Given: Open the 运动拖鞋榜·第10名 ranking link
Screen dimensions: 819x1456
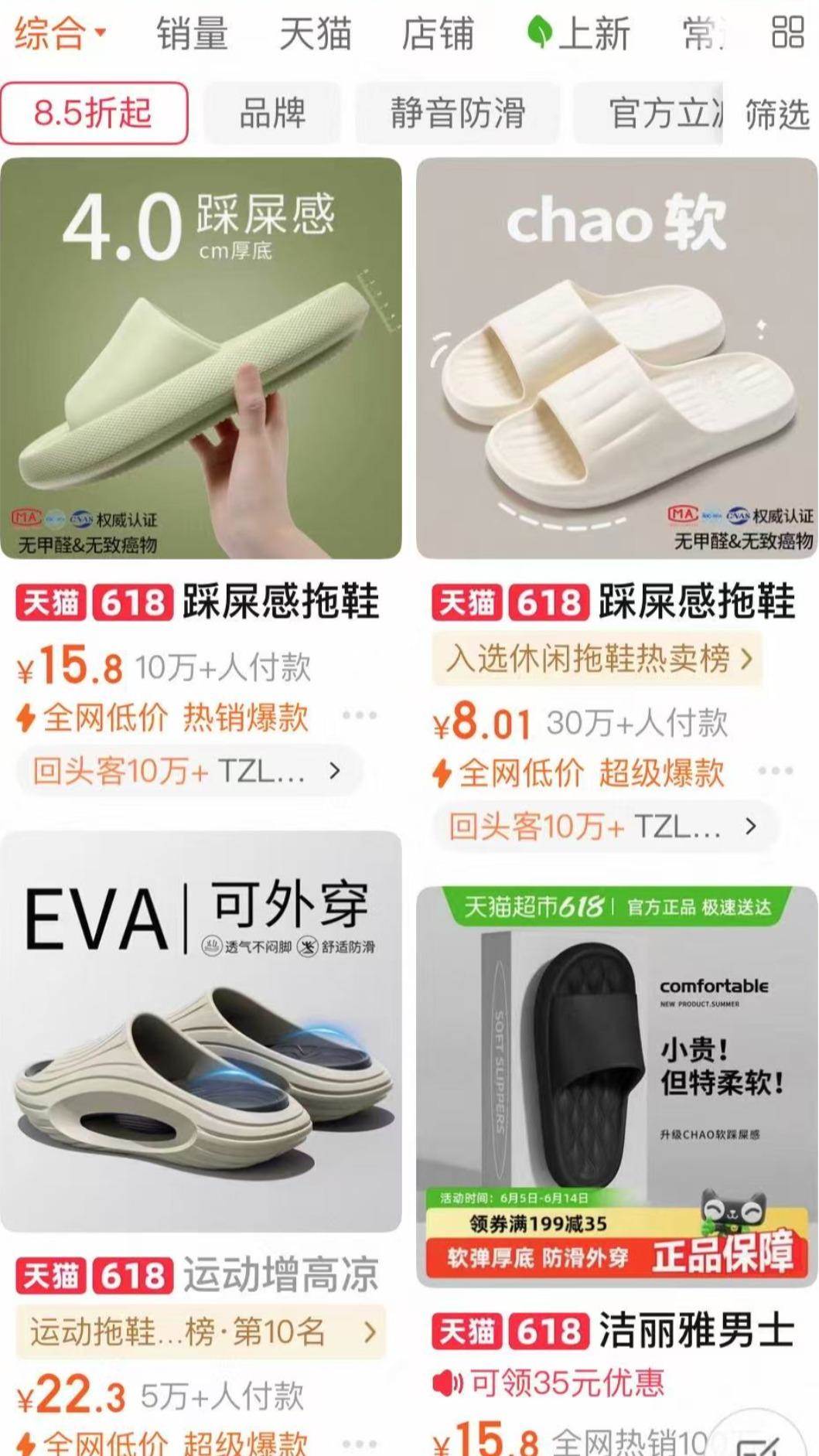Looking at the screenshot, I should pyautogui.click(x=201, y=1332).
